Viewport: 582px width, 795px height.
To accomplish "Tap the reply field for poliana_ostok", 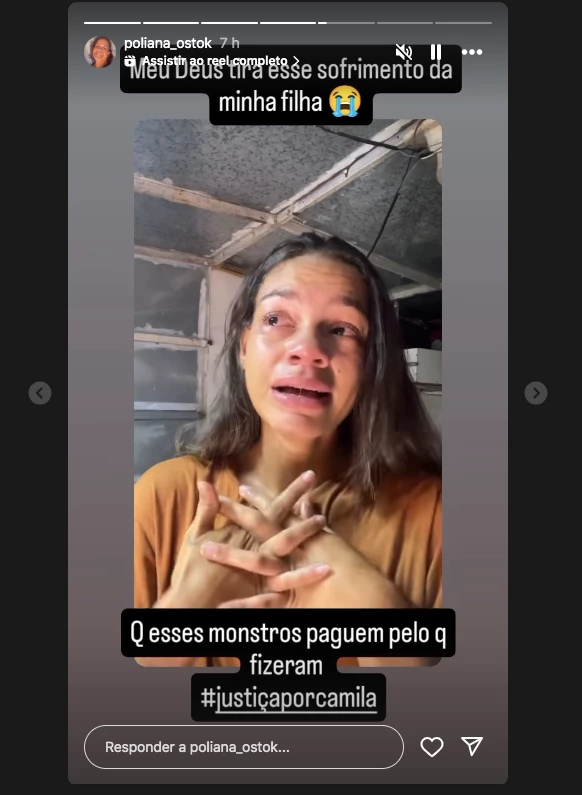I will (x=244, y=747).
